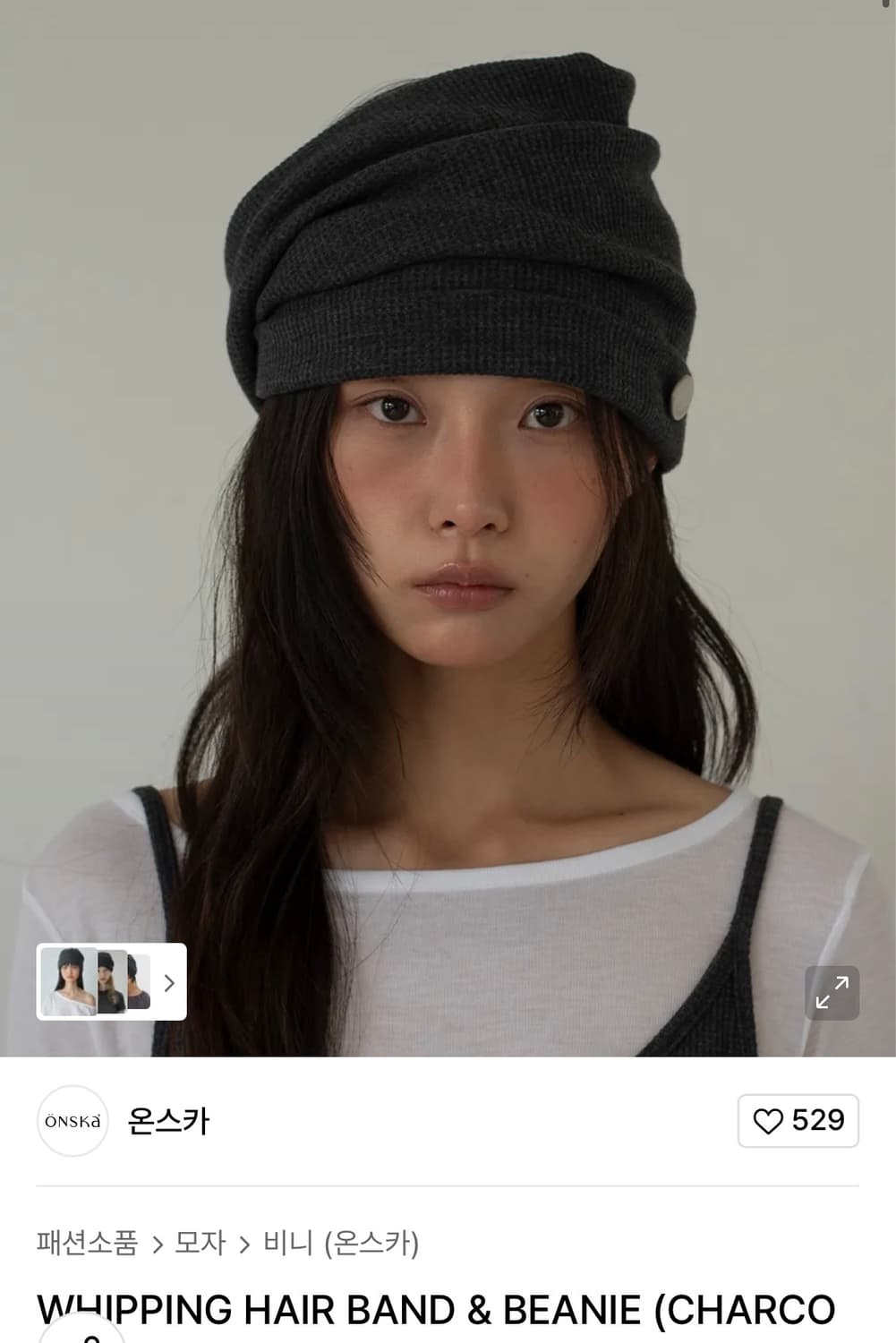Click the breadcrumb chevron after 패션소품

point(159,1245)
